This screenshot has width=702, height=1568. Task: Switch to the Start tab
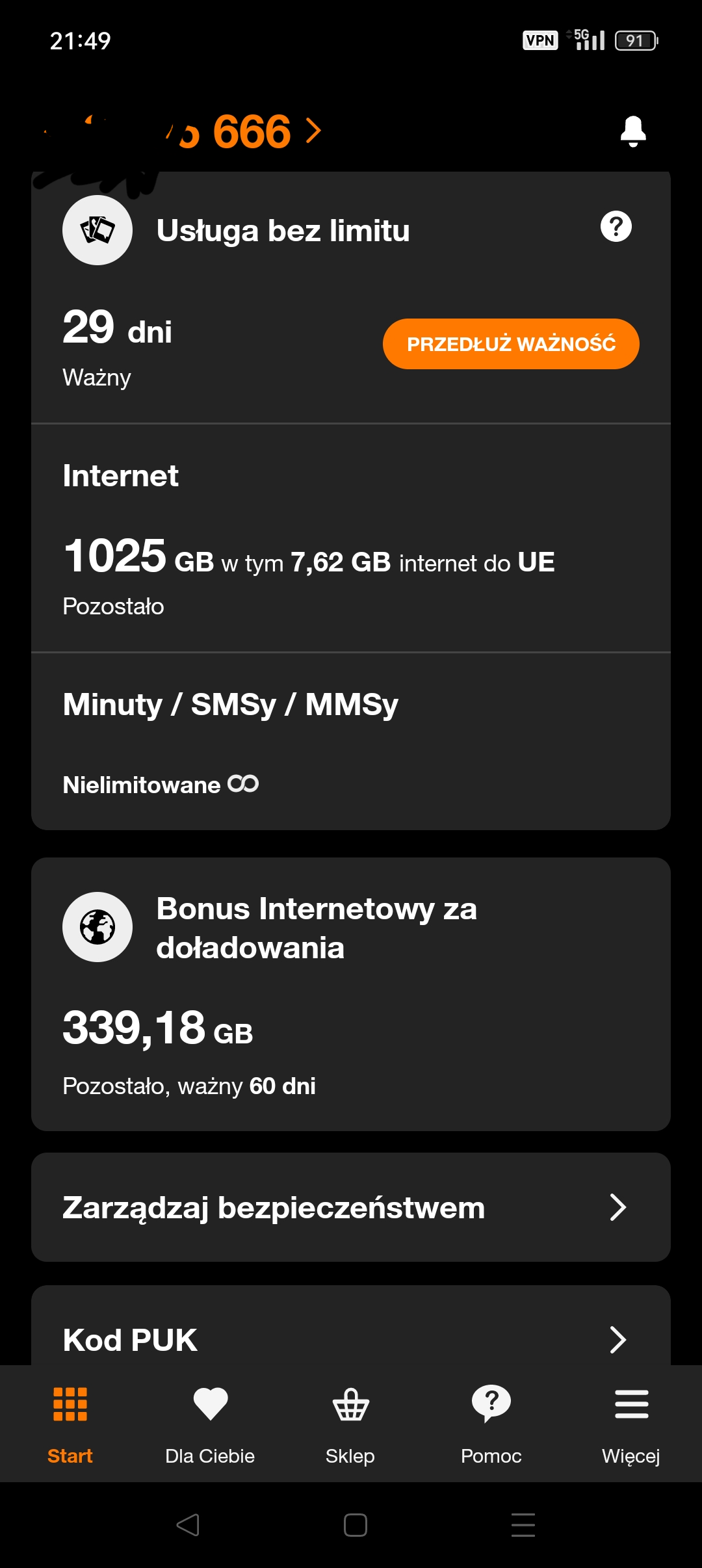click(70, 1424)
